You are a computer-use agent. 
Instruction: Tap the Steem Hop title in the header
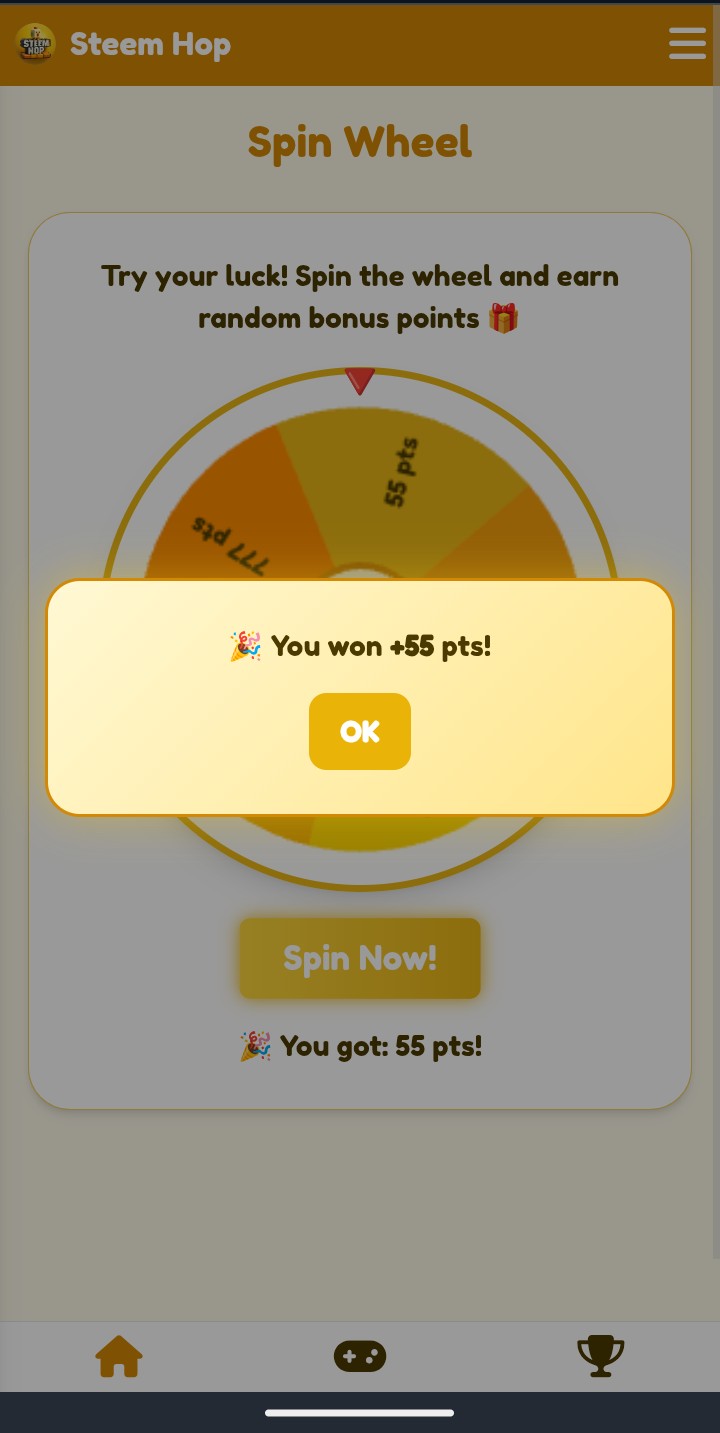[x=150, y=44]
